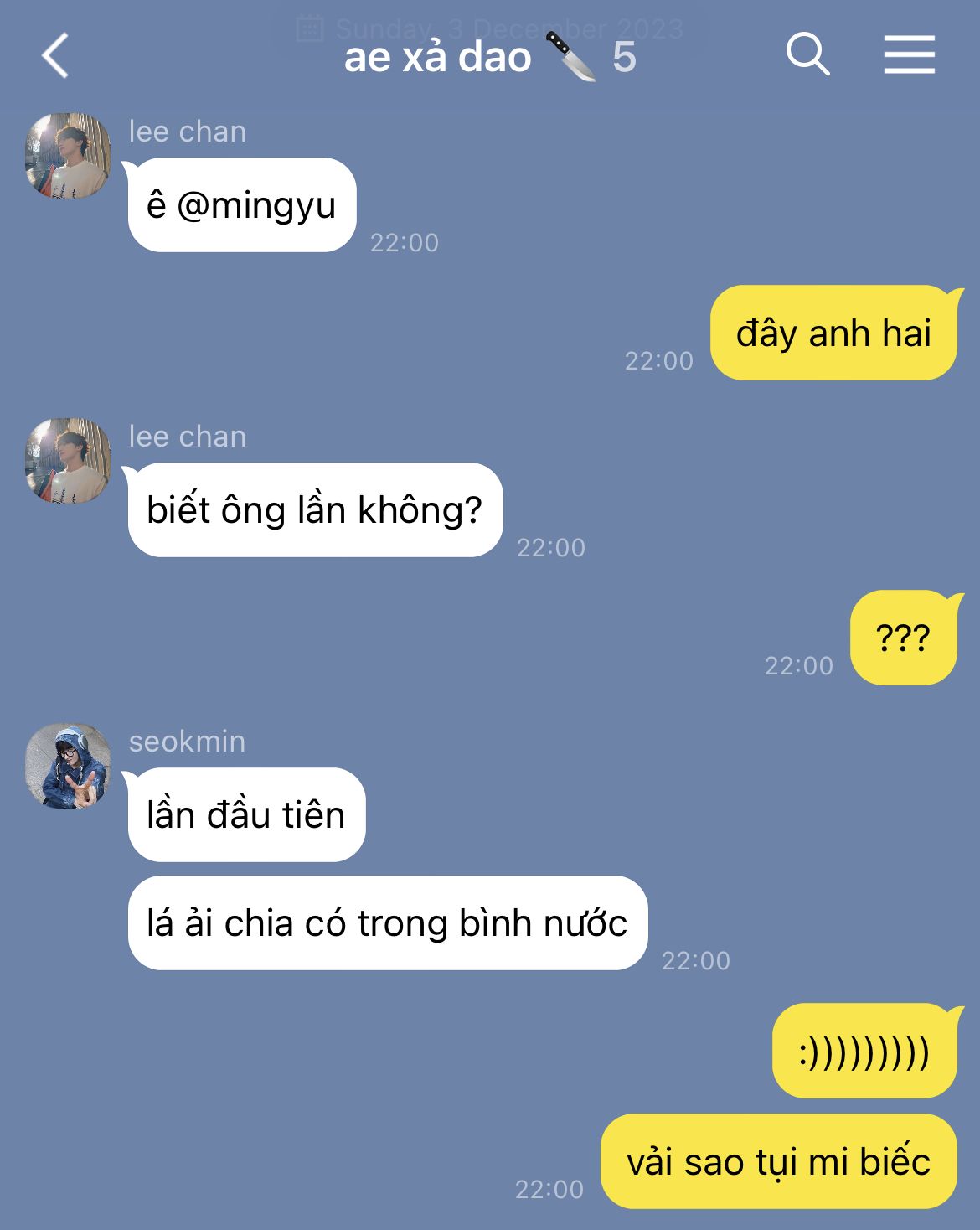Open the chat menu hamburger icon
The image size is (980, 1230).
pyautogui.click(x=909, y=55)
